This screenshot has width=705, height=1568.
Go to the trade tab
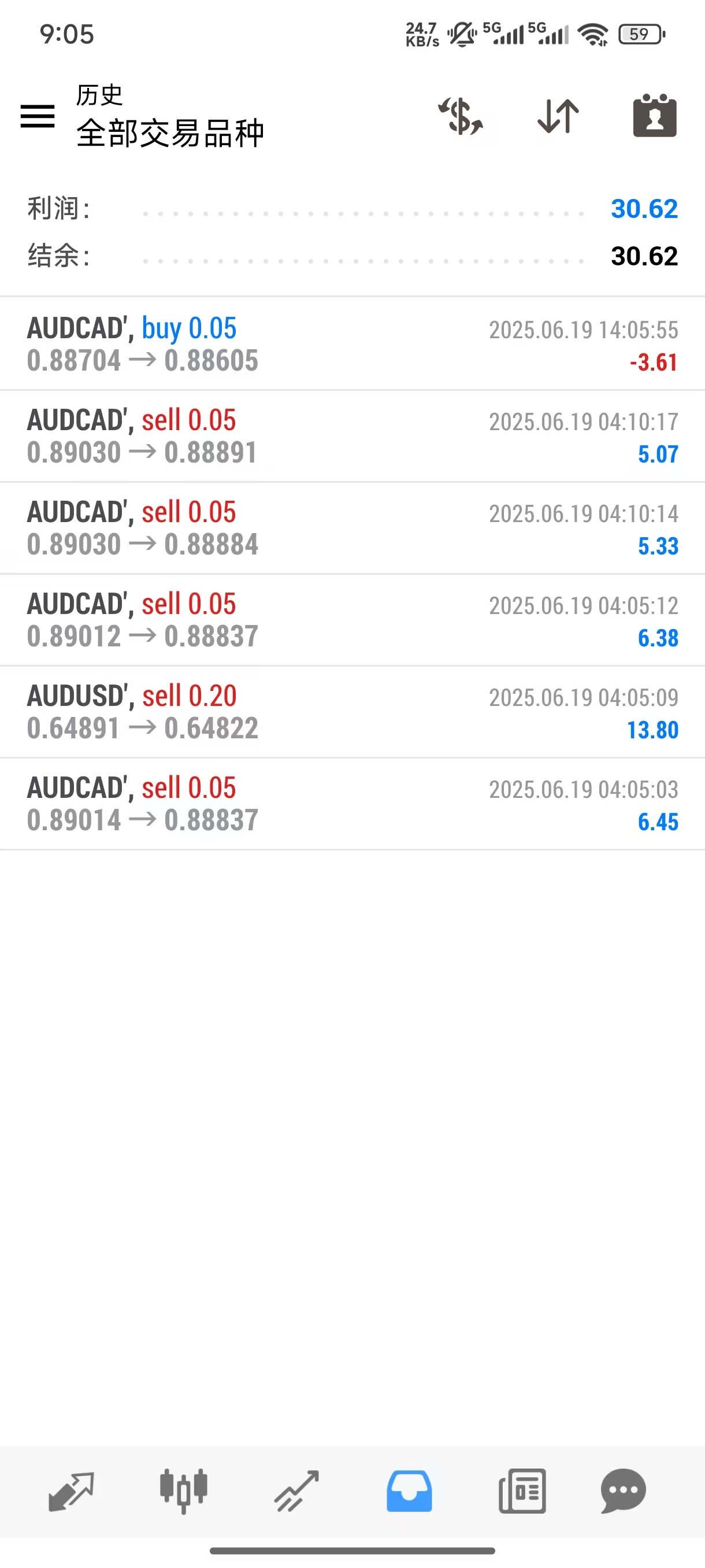point(296,1491)
